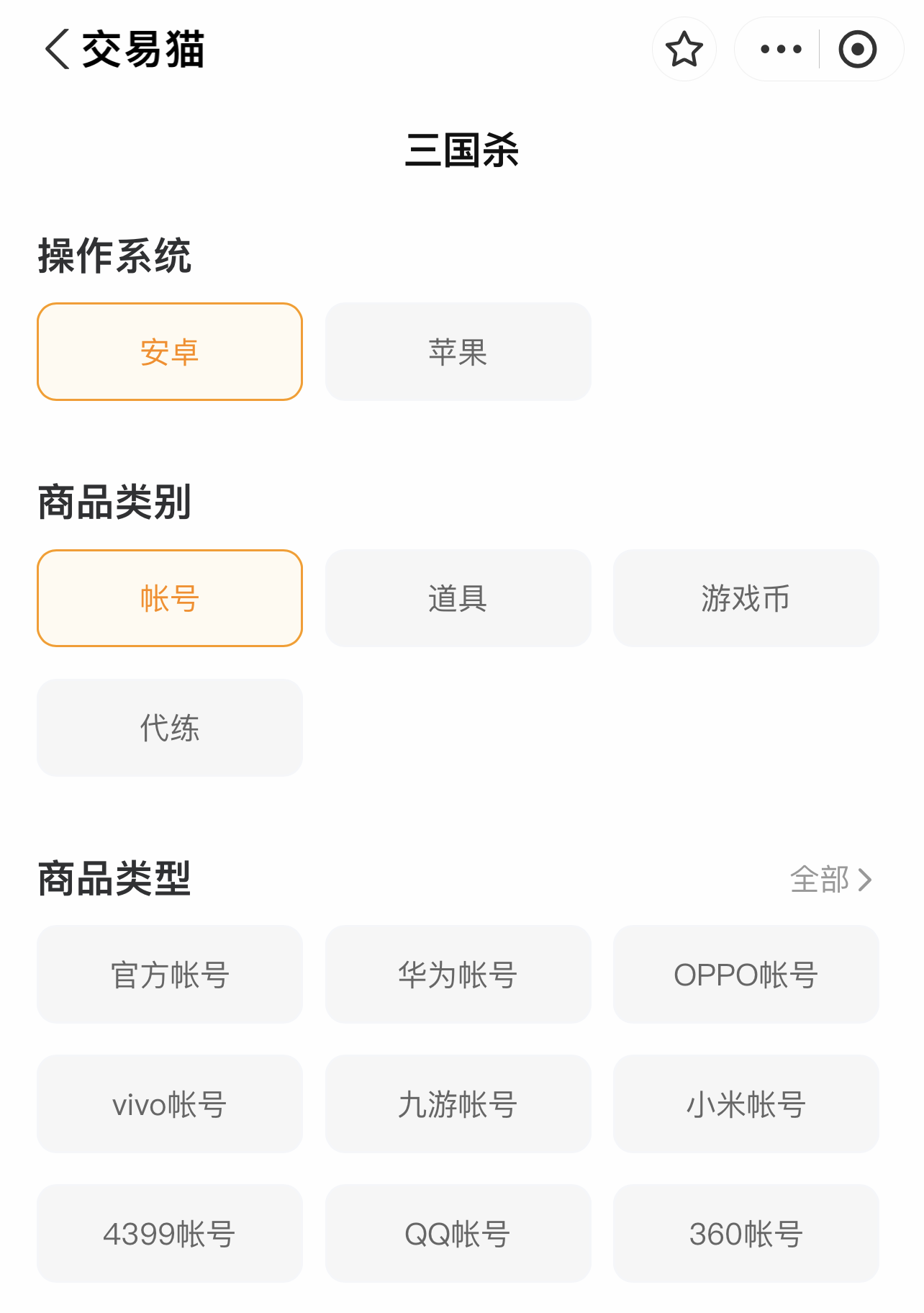Select the 代练 product category

170,728
